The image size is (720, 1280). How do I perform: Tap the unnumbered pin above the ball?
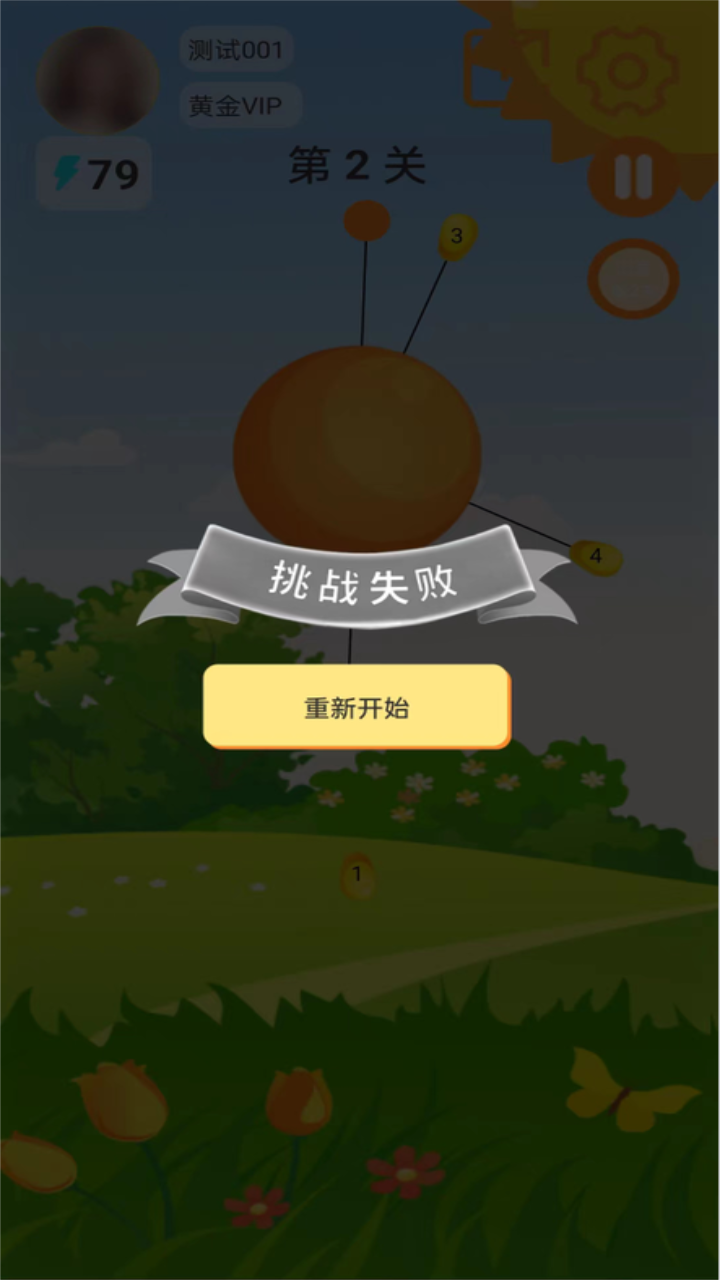(367, 222)
